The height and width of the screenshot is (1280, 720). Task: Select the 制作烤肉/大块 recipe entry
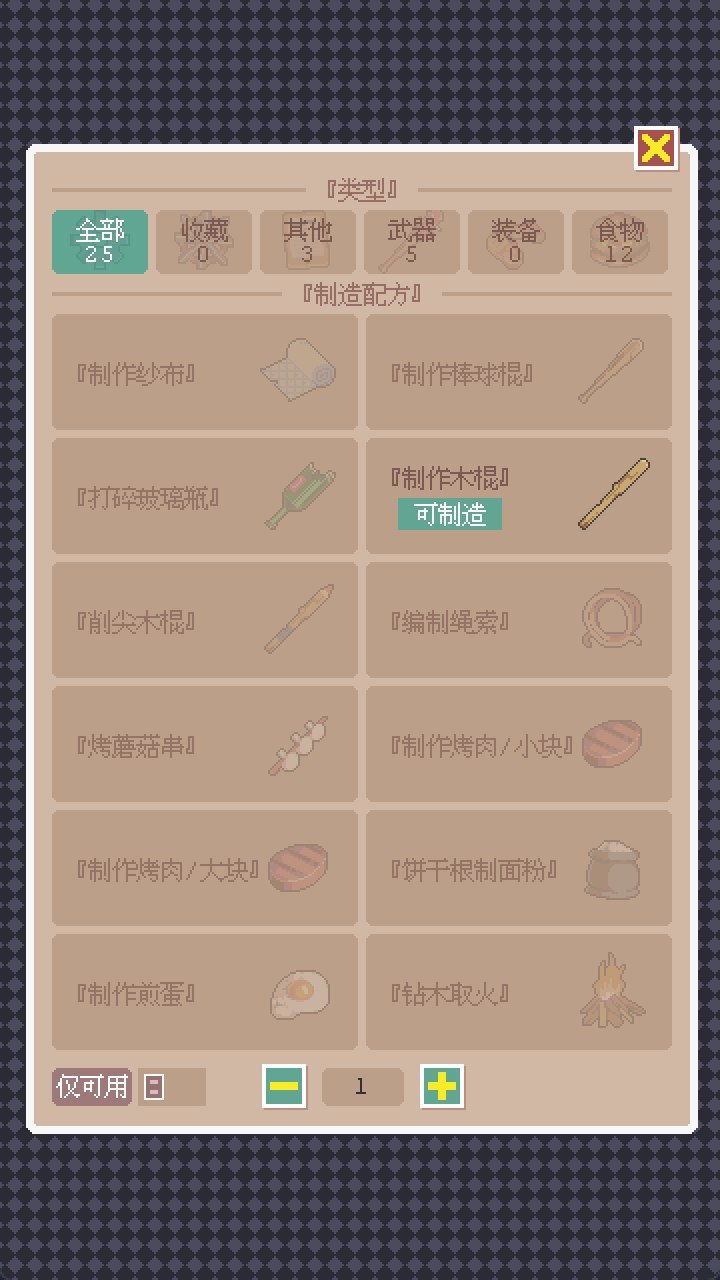(x=205, y=868)
